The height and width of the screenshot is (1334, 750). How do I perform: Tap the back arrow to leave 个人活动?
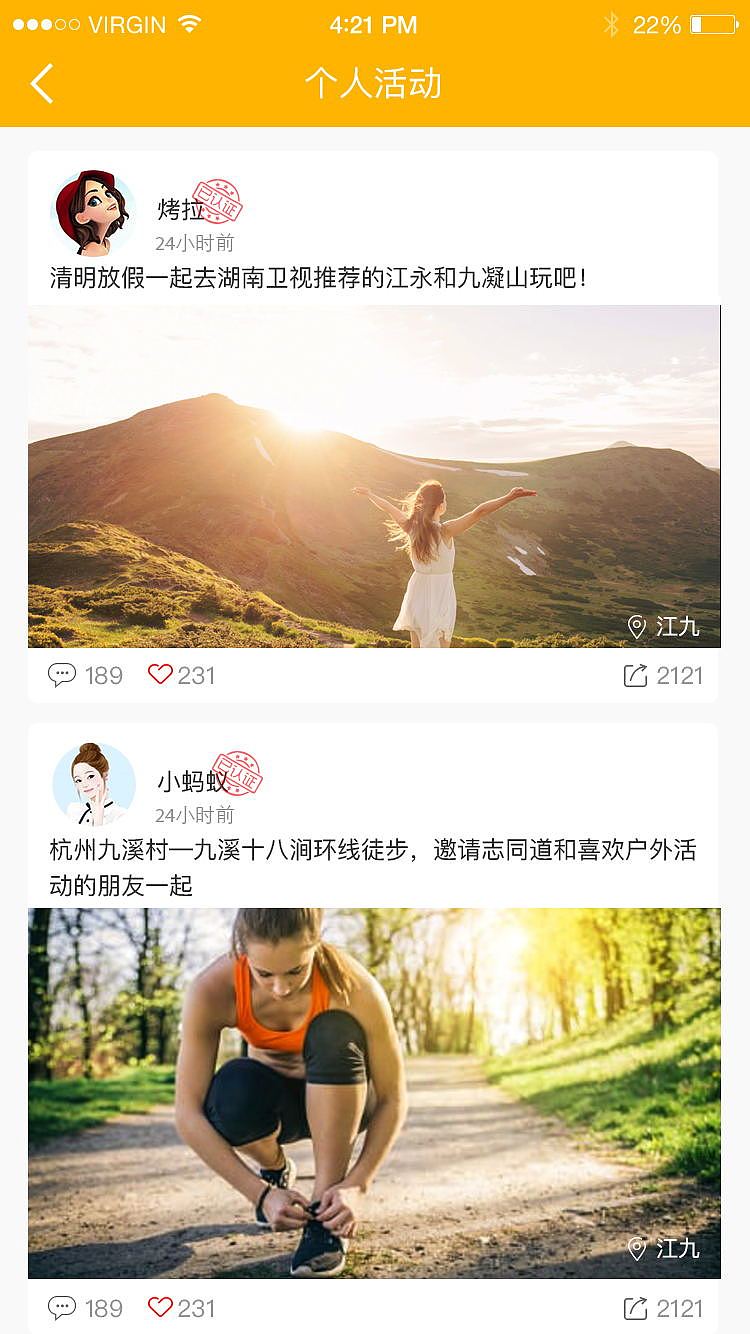tap(42, 84)
